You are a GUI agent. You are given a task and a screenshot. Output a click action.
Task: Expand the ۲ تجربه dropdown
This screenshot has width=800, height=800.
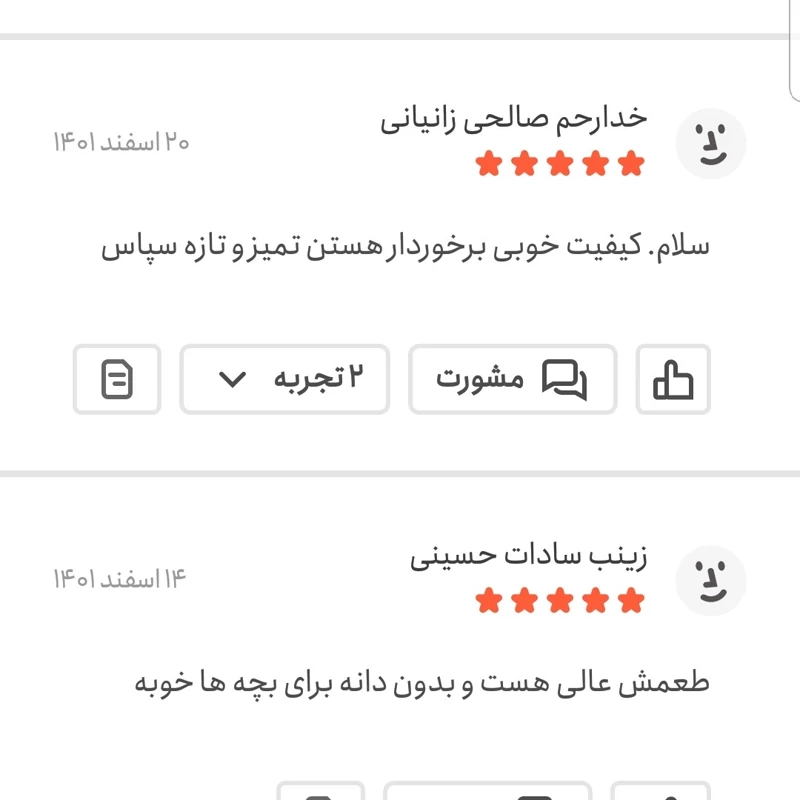click(x=284, y=379)
